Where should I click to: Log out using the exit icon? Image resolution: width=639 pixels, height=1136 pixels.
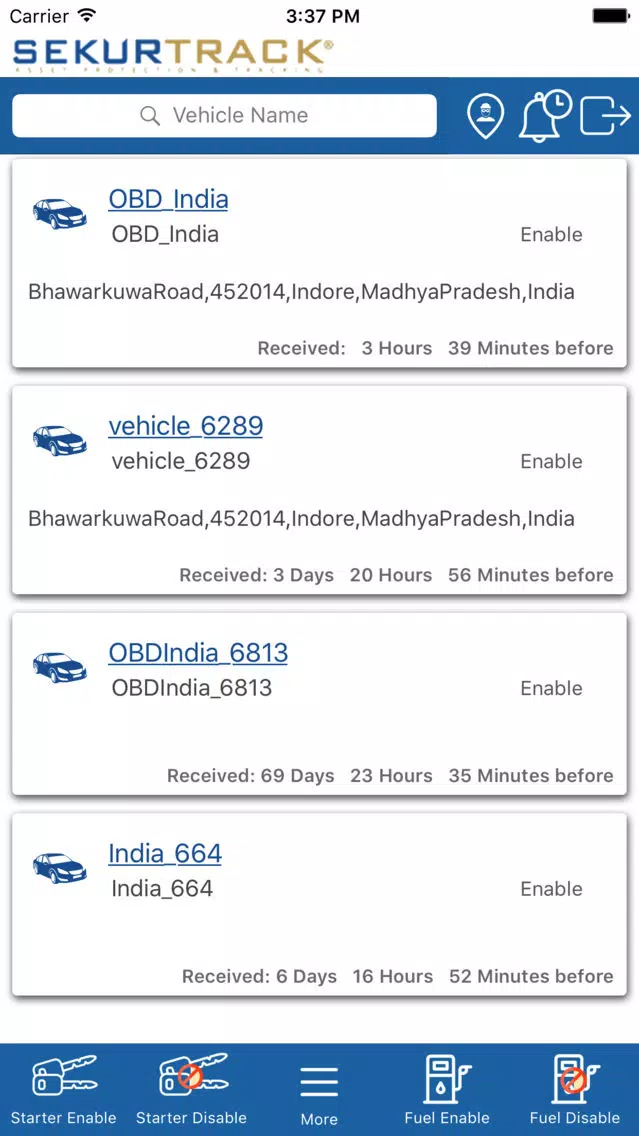pos(606,115)
